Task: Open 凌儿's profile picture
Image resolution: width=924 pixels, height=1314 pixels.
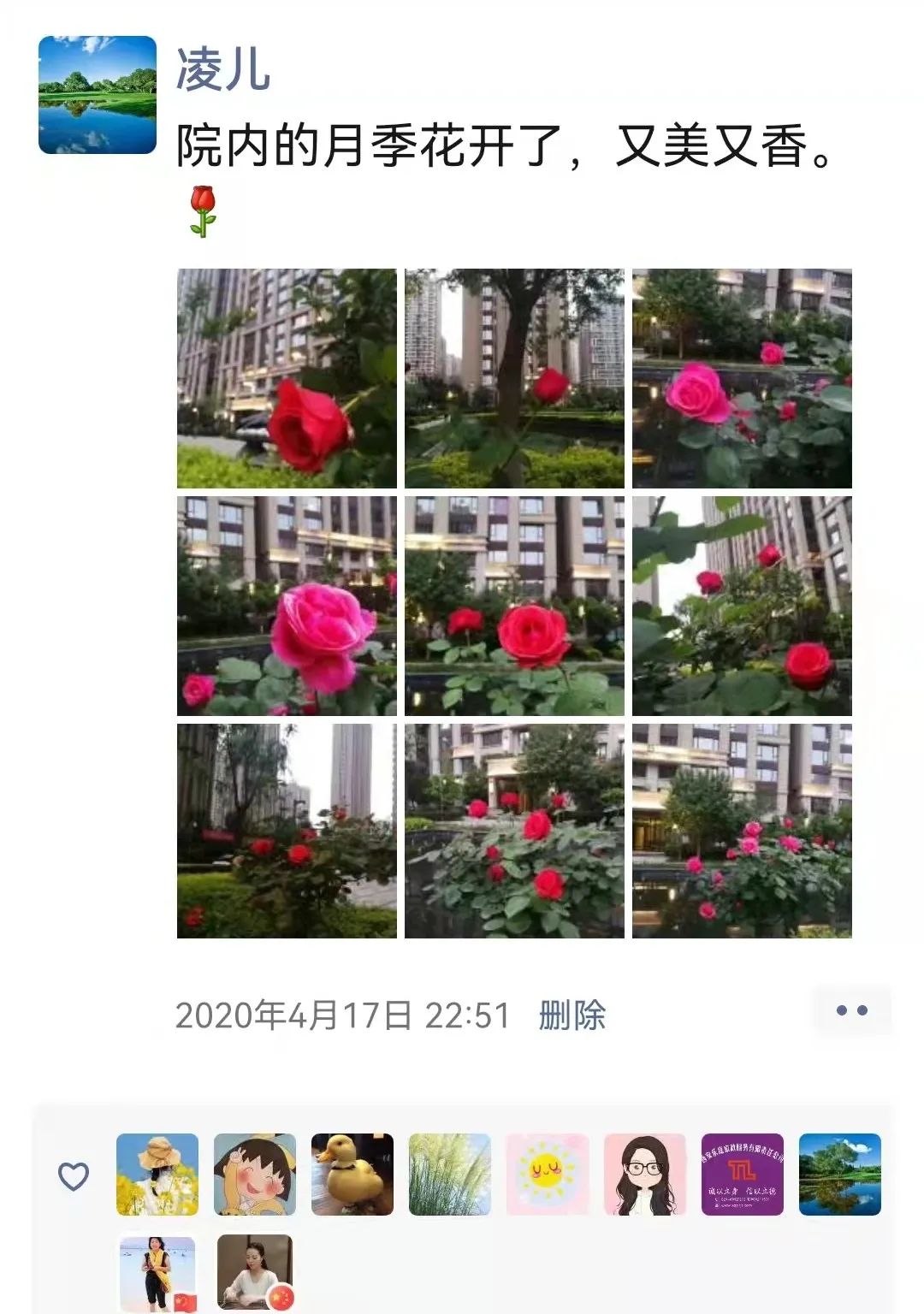Action: tap(98, 95)
